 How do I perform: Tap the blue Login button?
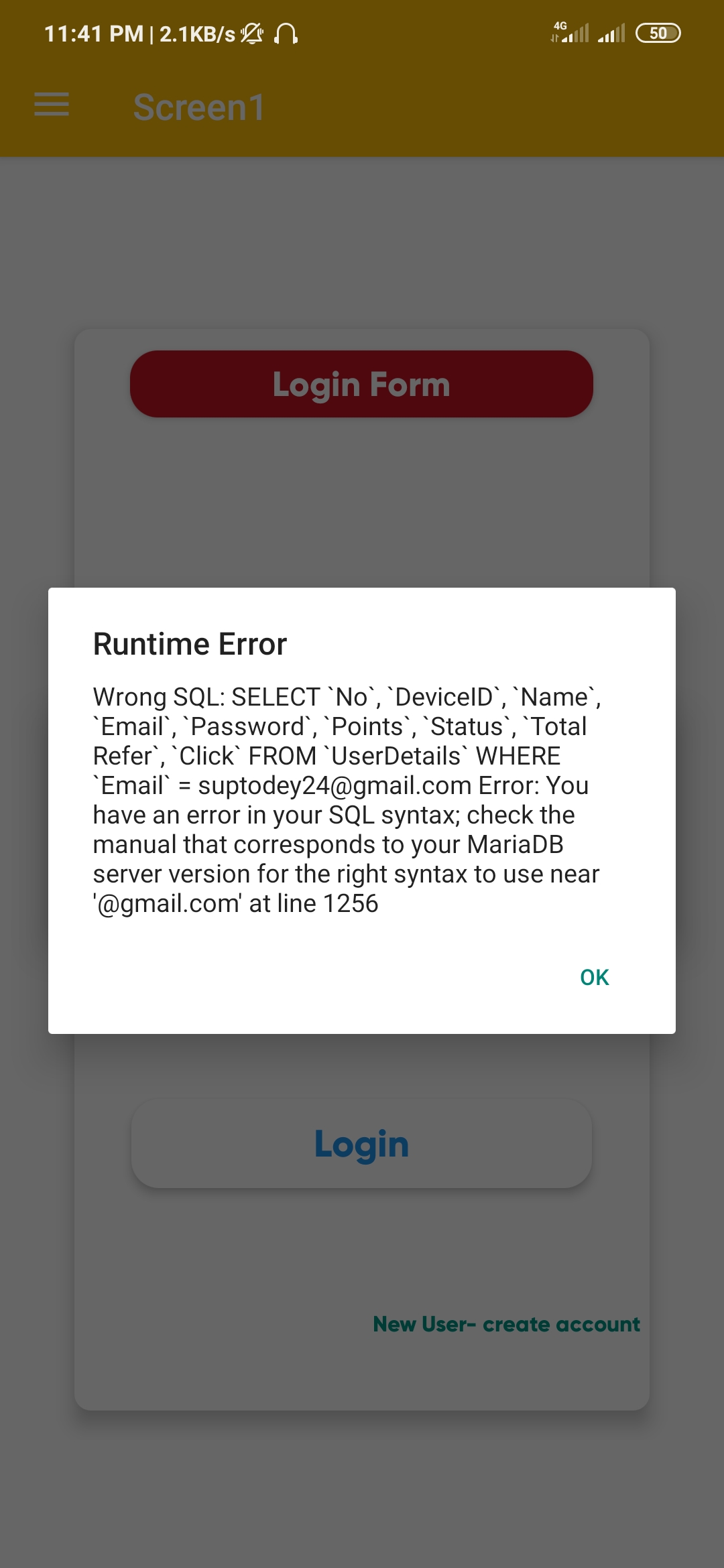(x=361, y=1144)
